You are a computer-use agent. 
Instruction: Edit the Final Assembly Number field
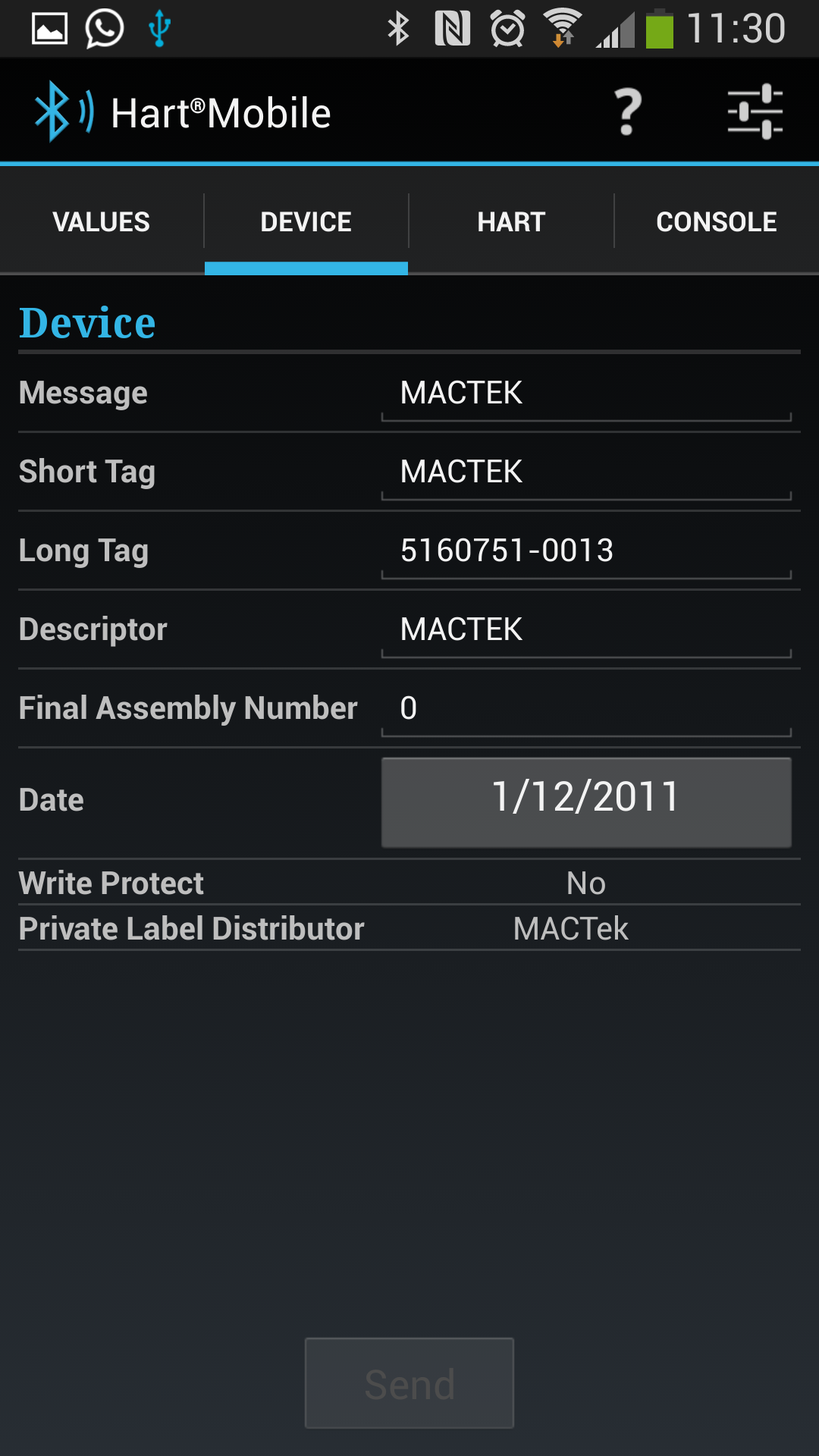585,710
